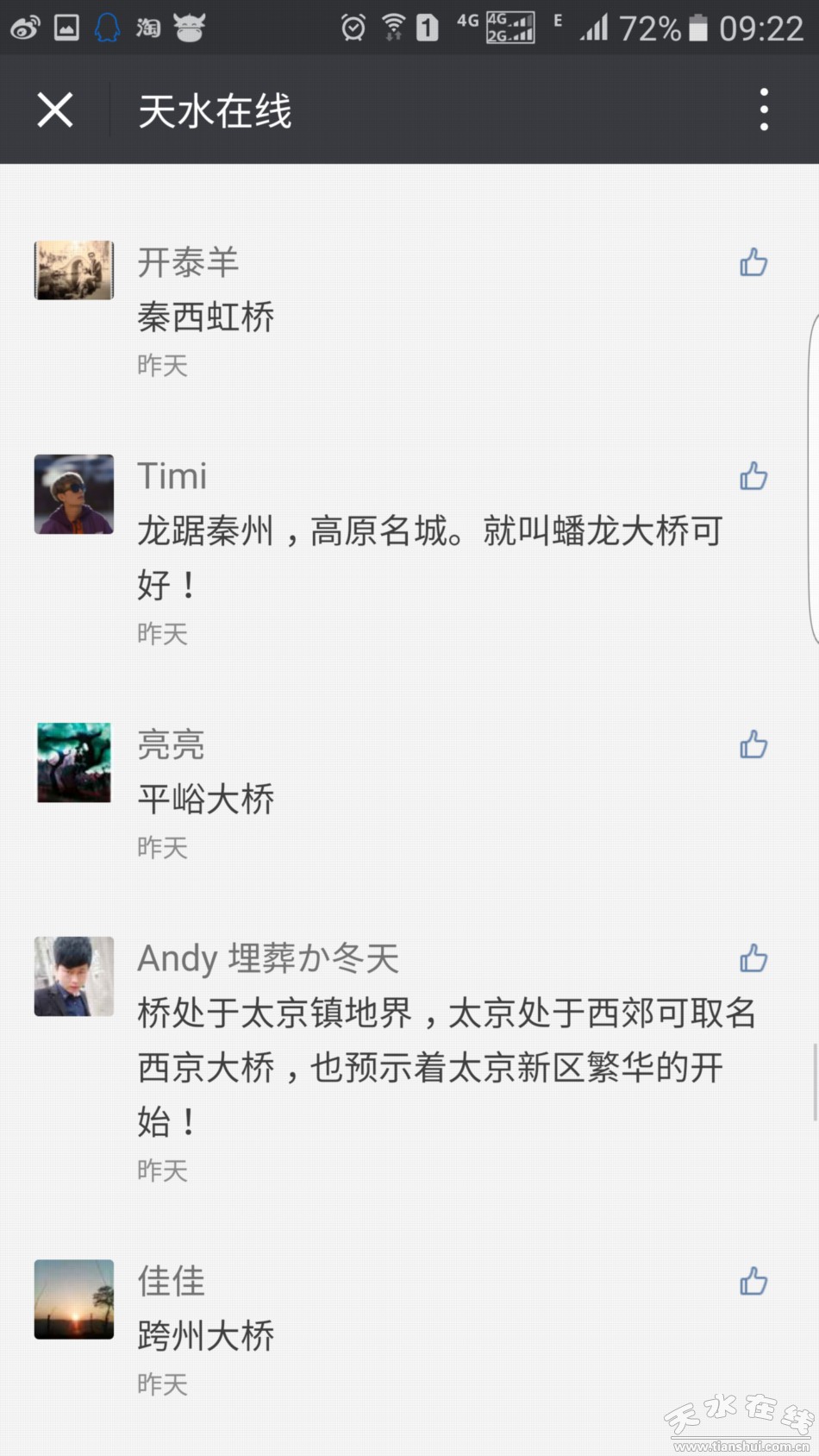Like 亮亮's comment 平峪大桥
Viewport: 819px width, 1456px height.
click(x=753, y=744)
